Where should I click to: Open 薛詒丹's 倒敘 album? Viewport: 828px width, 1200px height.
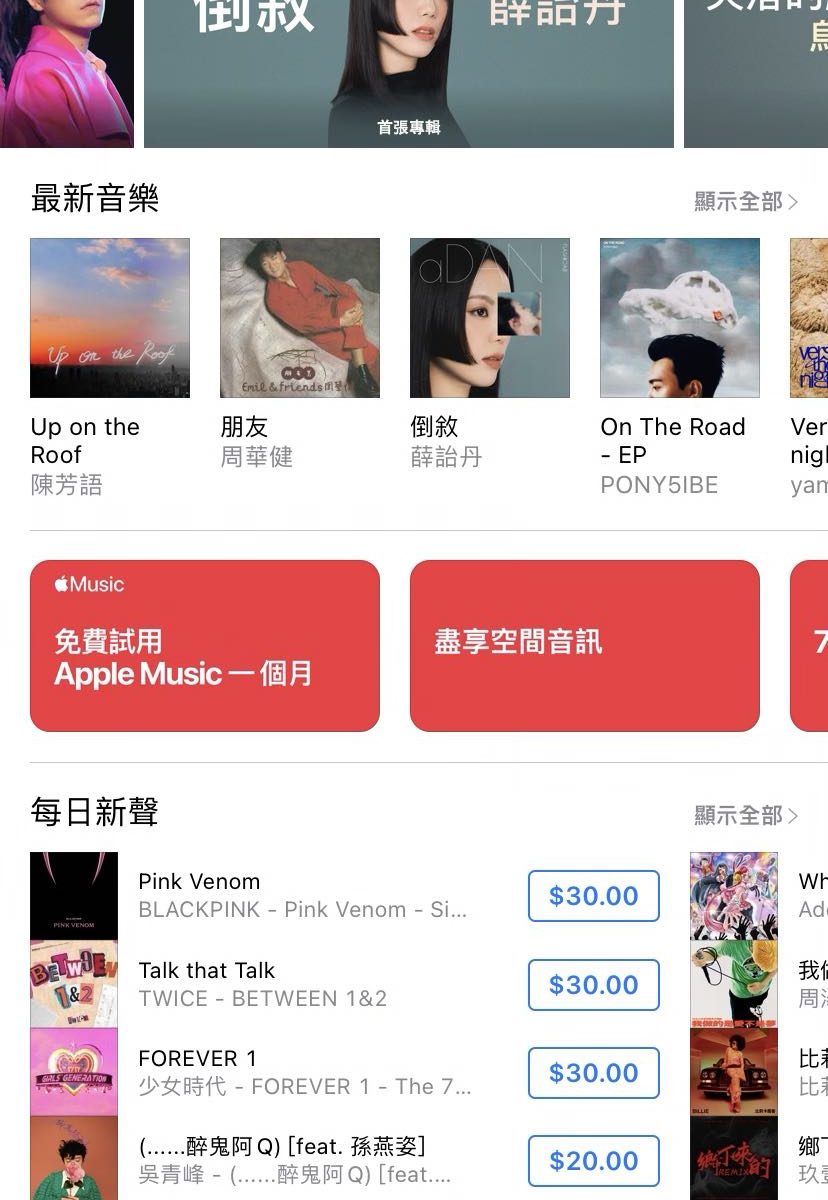490,318
